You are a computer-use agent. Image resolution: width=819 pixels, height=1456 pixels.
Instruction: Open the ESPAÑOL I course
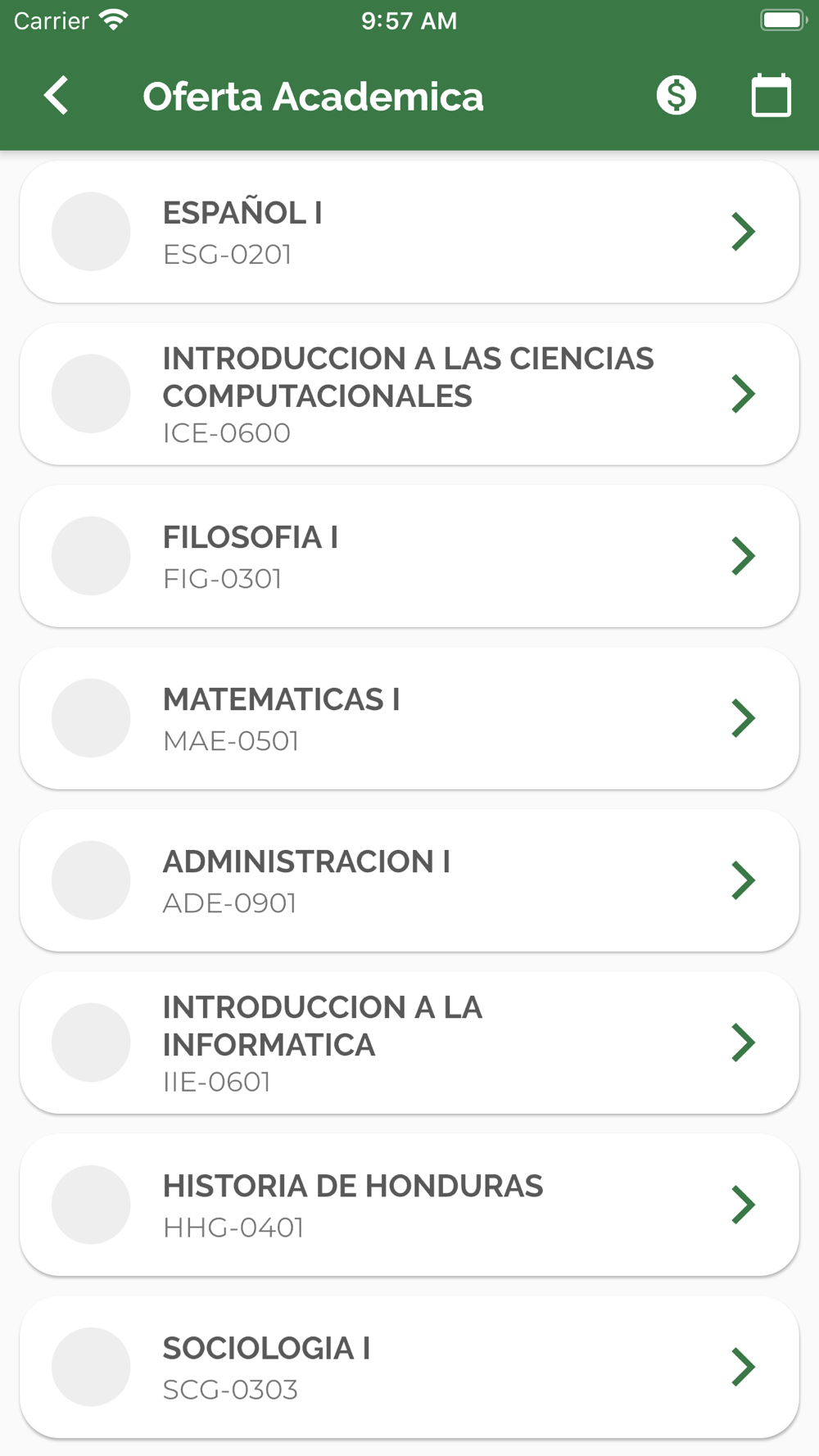(409, 232)
